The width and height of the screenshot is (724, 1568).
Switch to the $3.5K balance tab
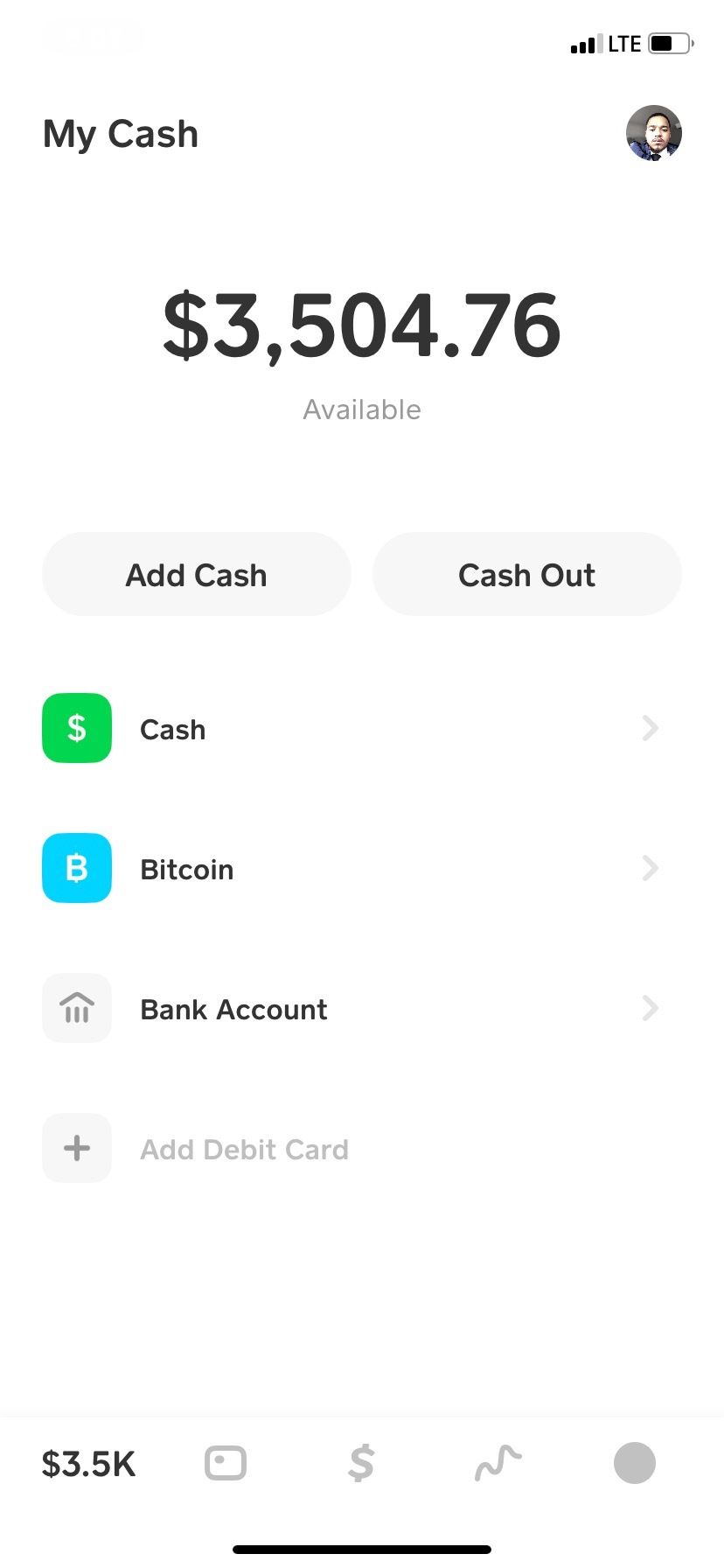[x=88, y=1464]
